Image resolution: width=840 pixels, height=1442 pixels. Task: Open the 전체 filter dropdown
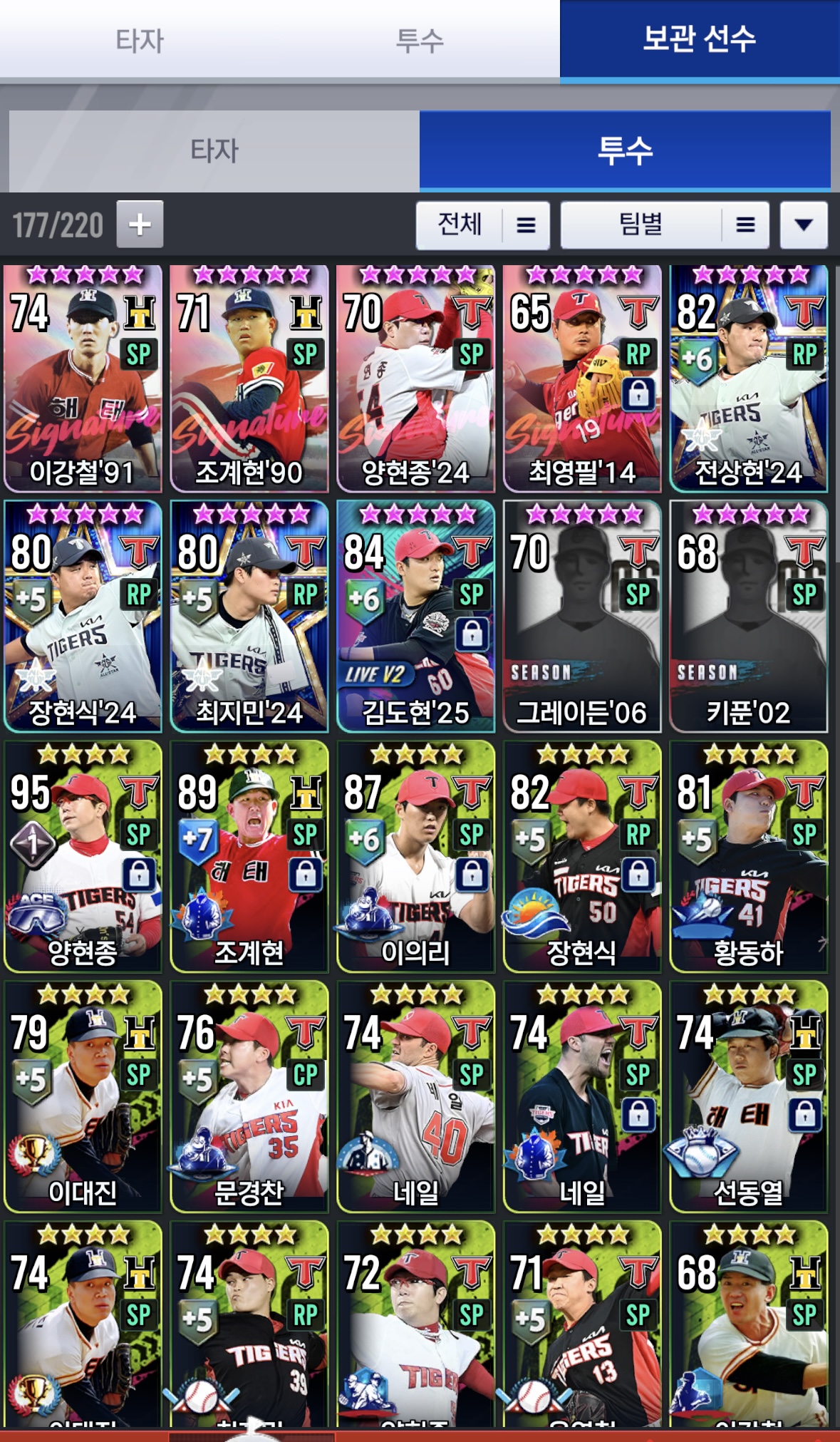pos(482,225)
